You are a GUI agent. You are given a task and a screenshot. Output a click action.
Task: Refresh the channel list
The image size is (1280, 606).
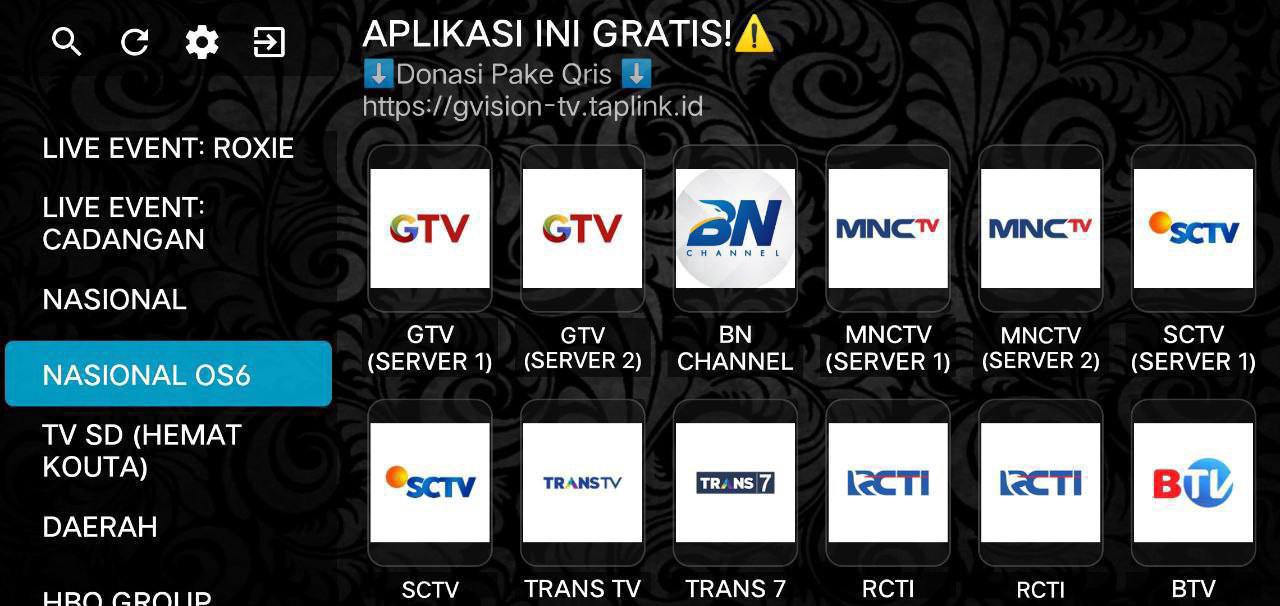point(135,42)
